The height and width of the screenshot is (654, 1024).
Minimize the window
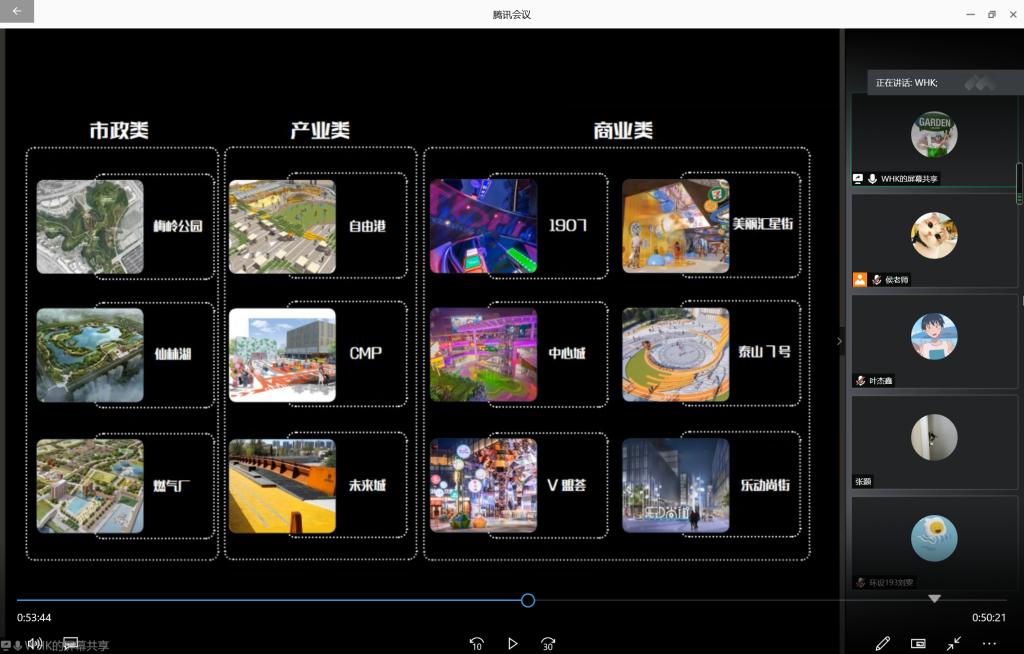tap(970, 14)
